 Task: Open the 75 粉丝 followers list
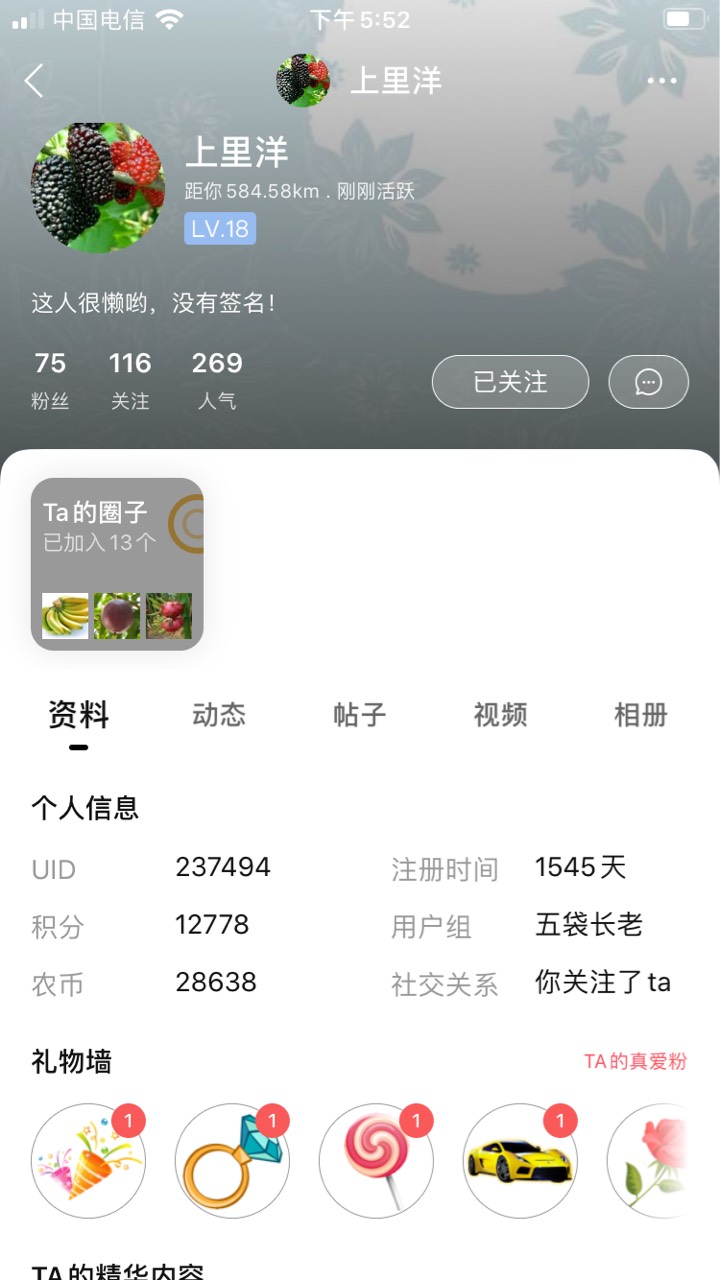(50, 380)
